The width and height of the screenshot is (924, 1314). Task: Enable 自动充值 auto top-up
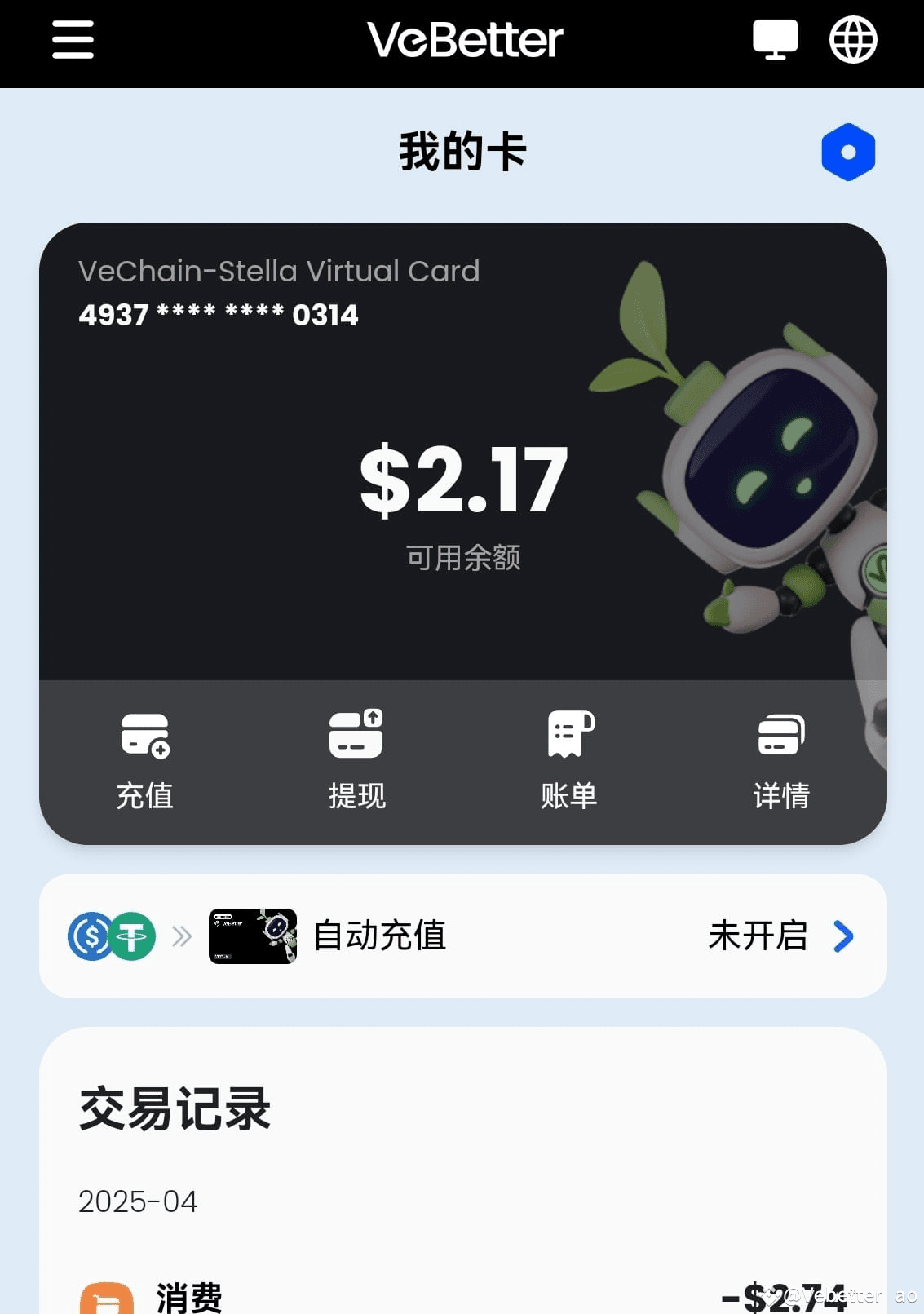(380, 936)
